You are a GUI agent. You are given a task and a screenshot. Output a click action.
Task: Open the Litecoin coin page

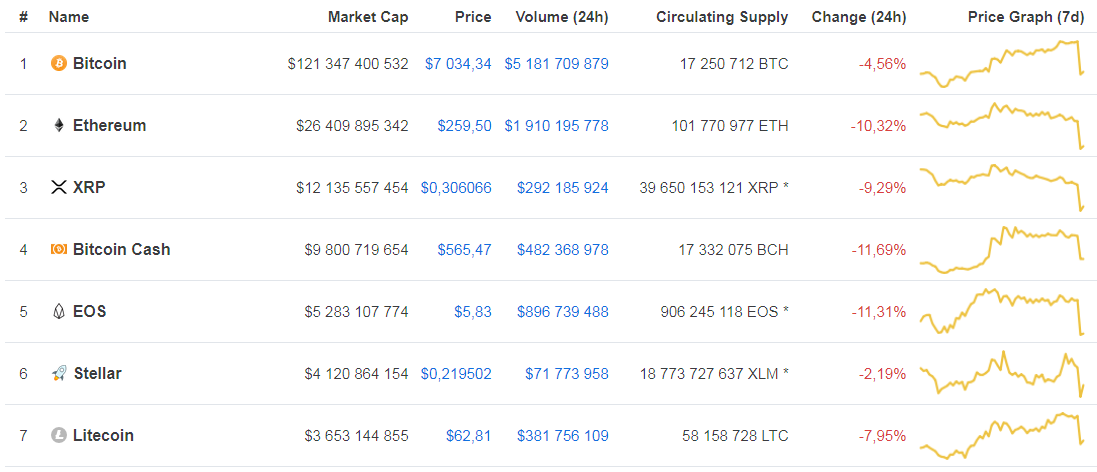pos(103,435)
